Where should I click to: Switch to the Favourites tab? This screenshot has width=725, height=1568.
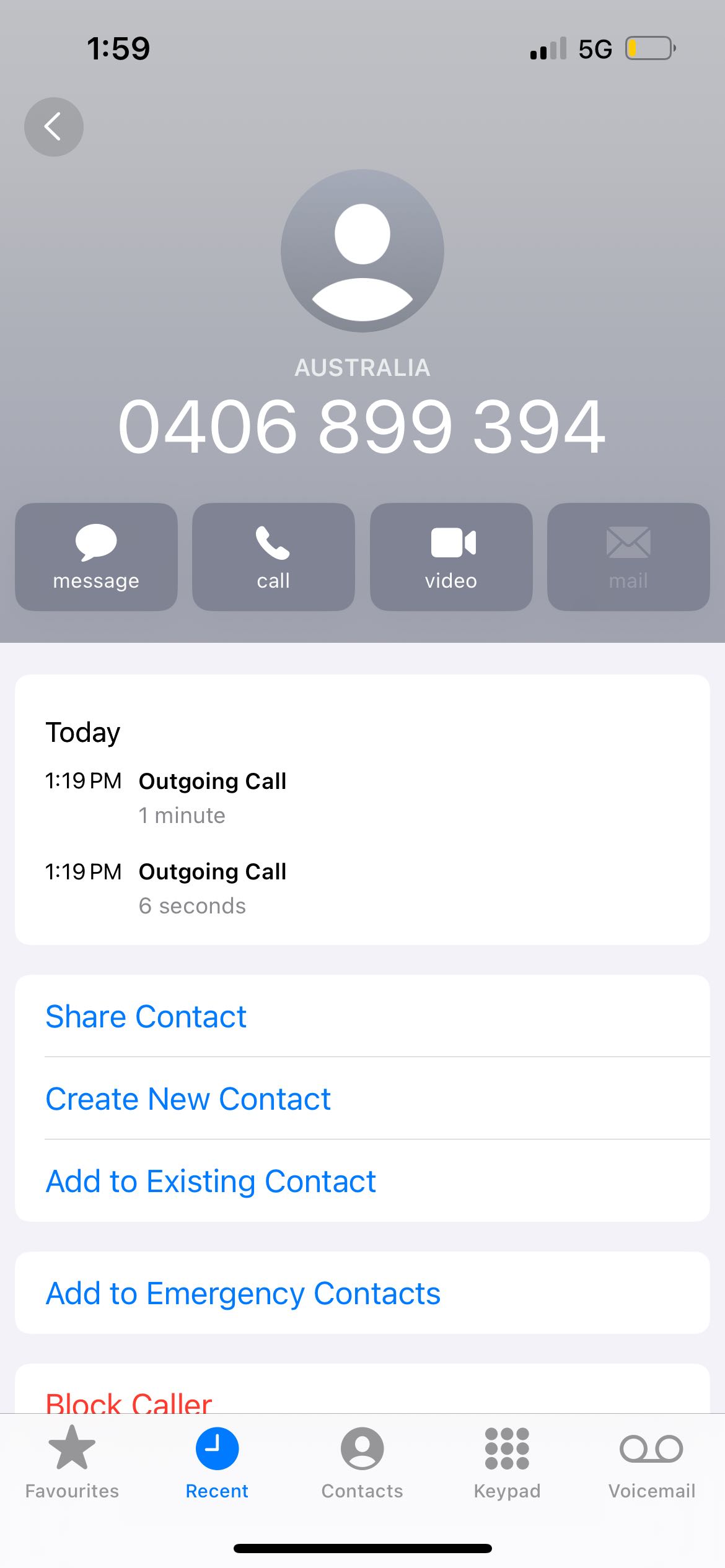[x=72, y=1463]
